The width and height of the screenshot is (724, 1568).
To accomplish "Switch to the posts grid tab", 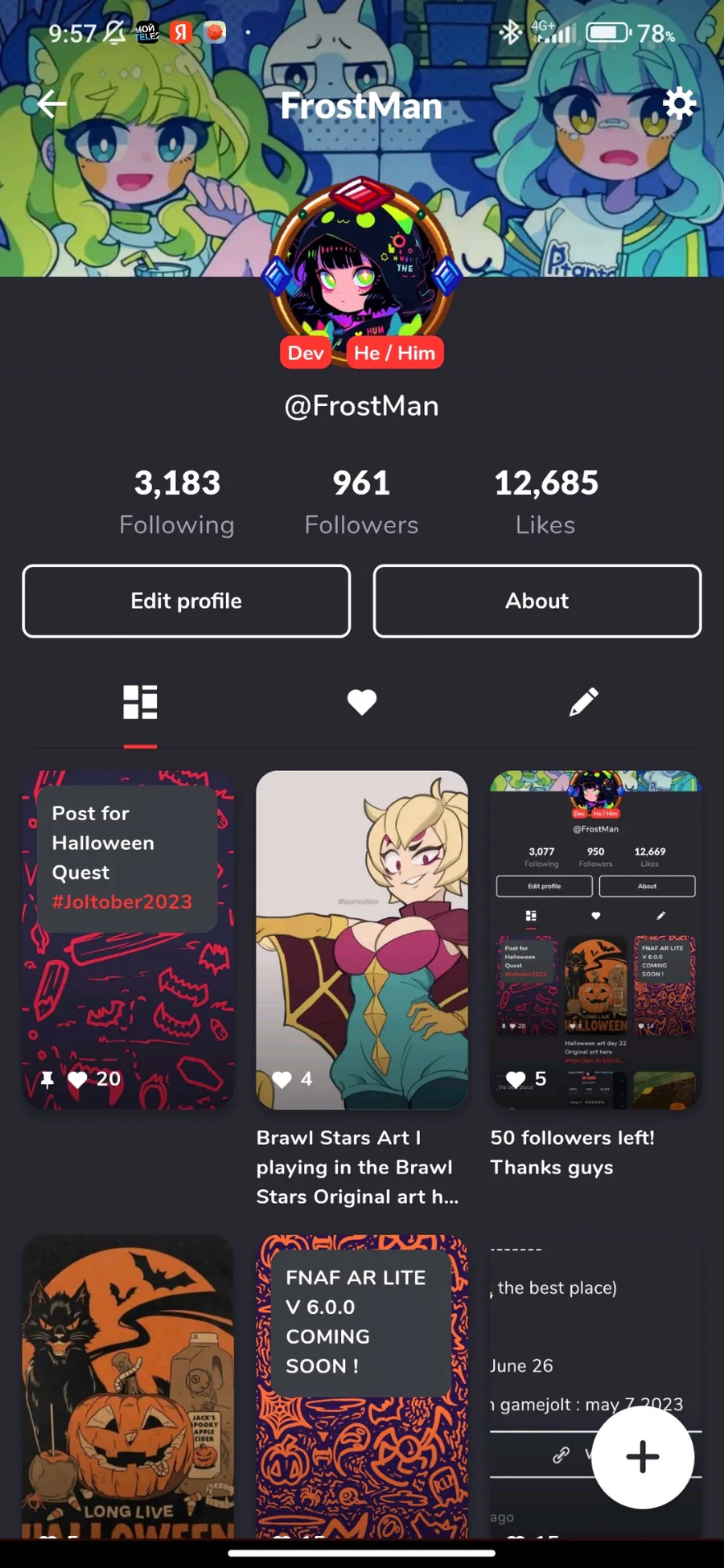I will click(140, 702).
